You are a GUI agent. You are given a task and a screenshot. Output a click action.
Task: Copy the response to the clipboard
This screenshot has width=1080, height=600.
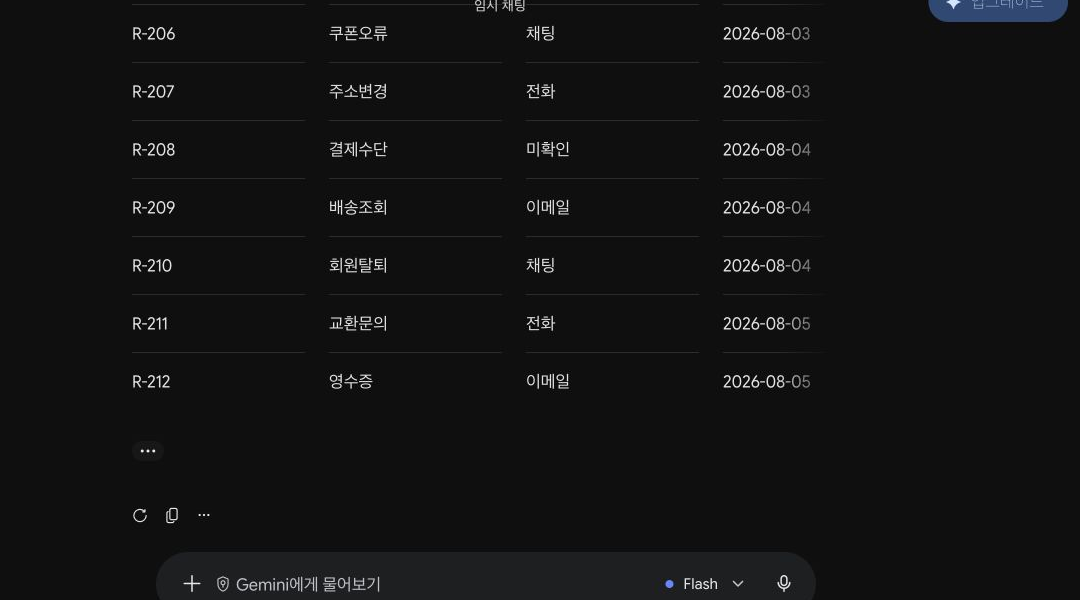point(172,515)
